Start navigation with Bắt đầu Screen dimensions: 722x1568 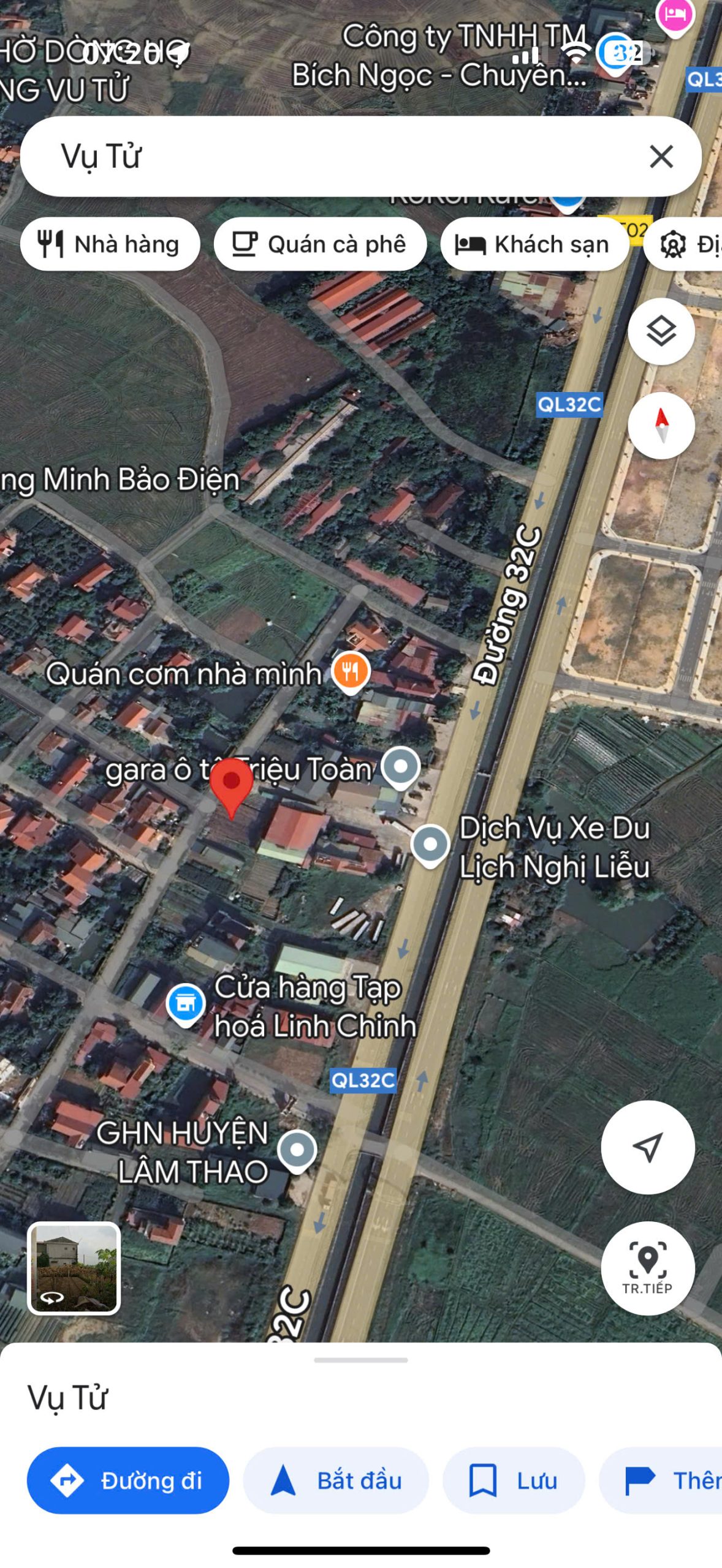coord(336,1480)
